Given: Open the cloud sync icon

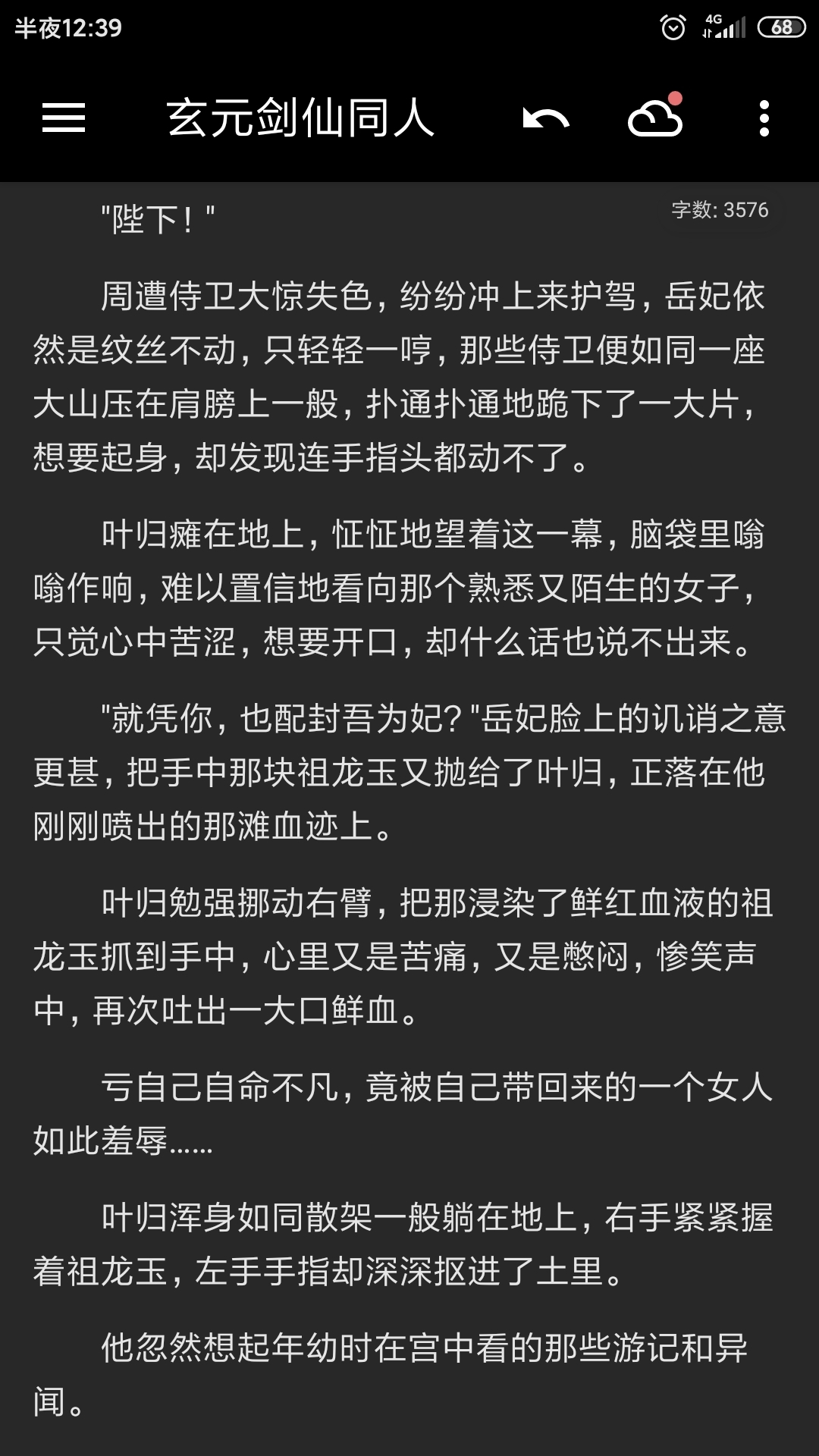Looking at the screenshot, I should point(655,118).
